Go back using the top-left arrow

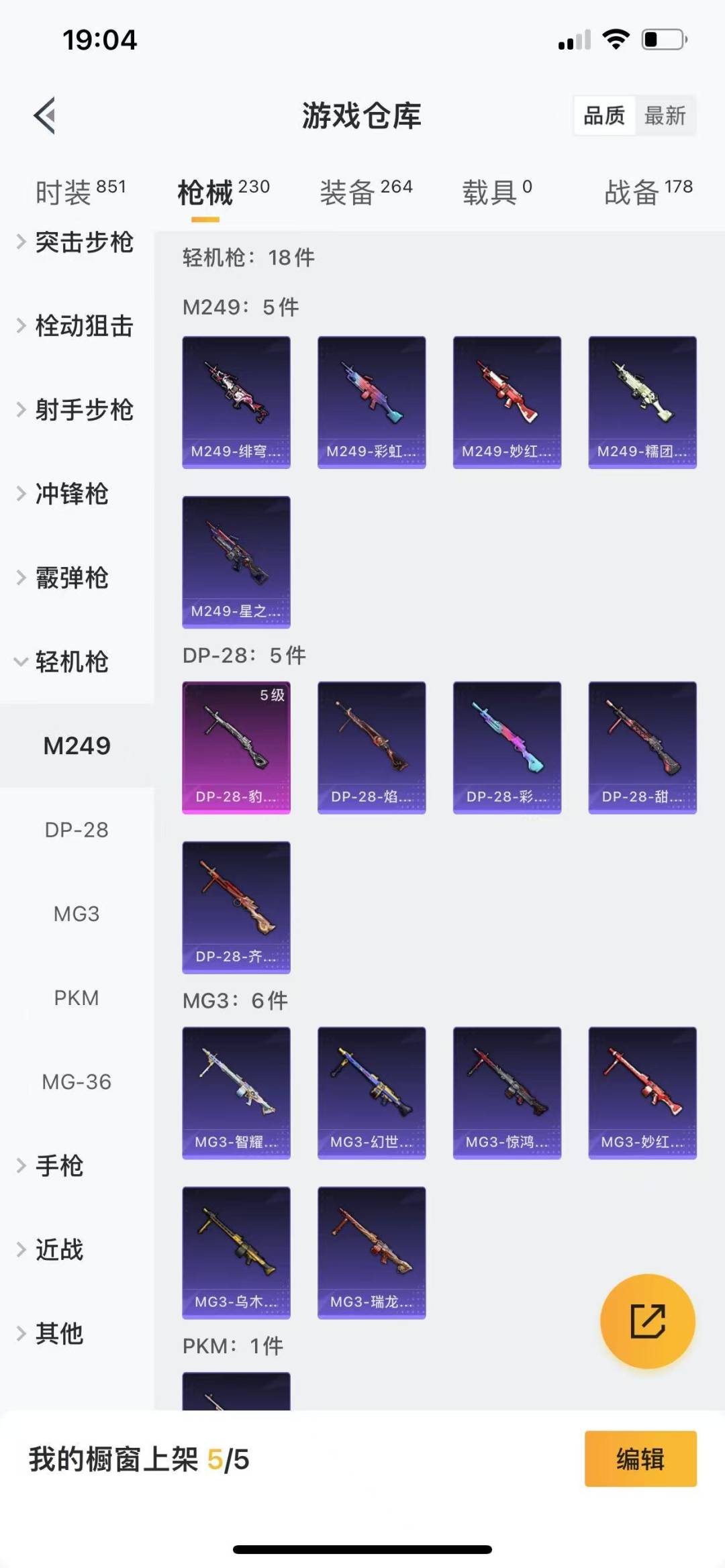coord(45,115)
